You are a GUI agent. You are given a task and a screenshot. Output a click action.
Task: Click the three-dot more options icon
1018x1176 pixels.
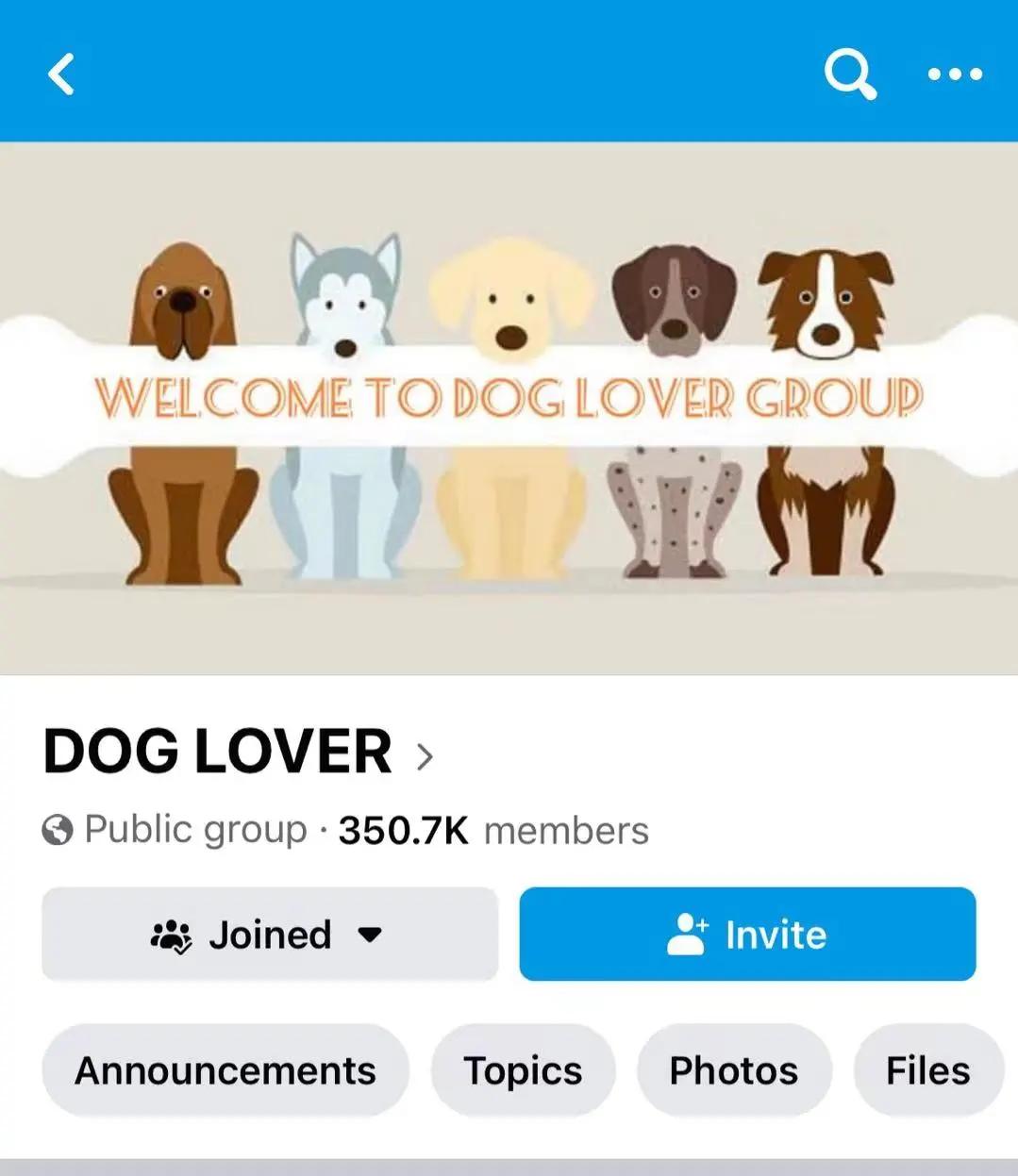tap(953, 75)
